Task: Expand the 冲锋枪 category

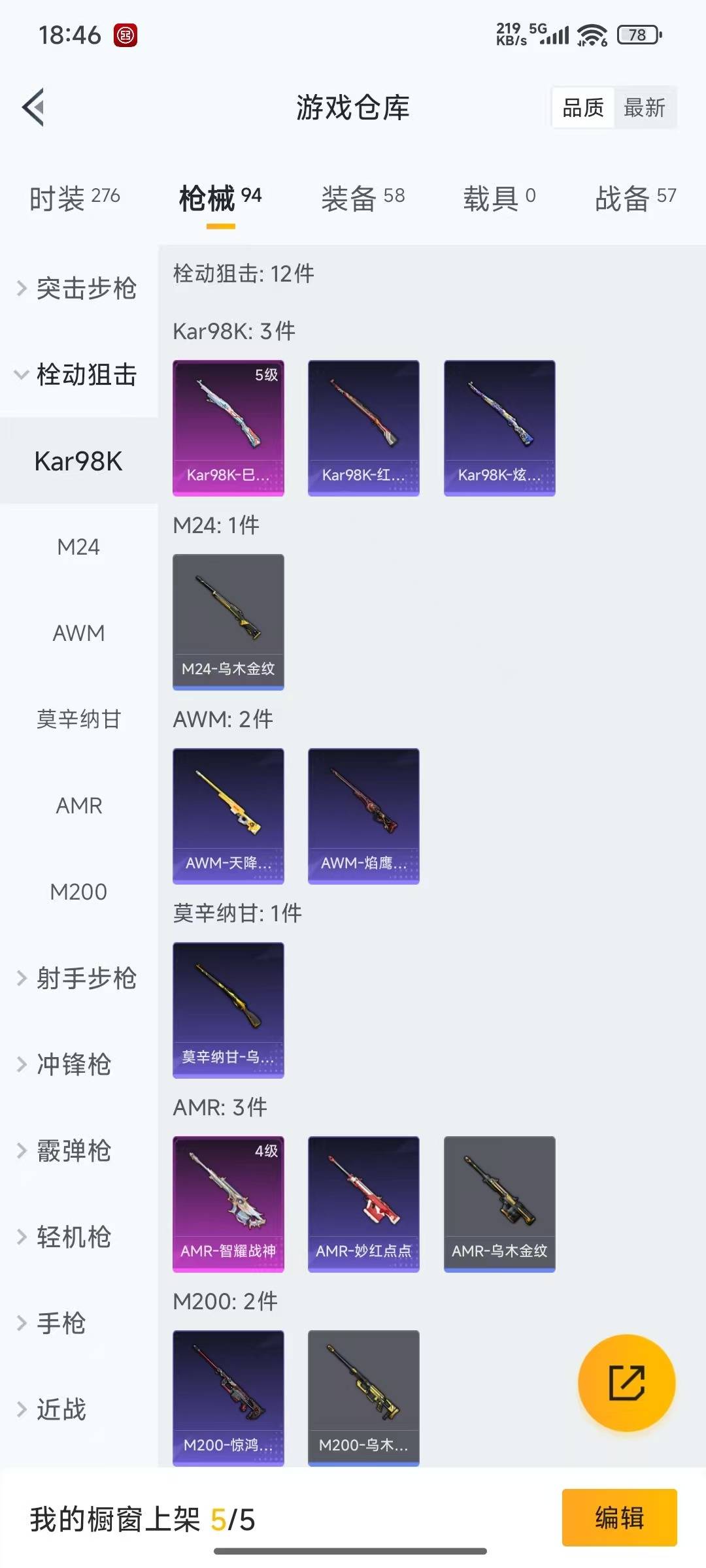Action: click(x=72, y=1064)
